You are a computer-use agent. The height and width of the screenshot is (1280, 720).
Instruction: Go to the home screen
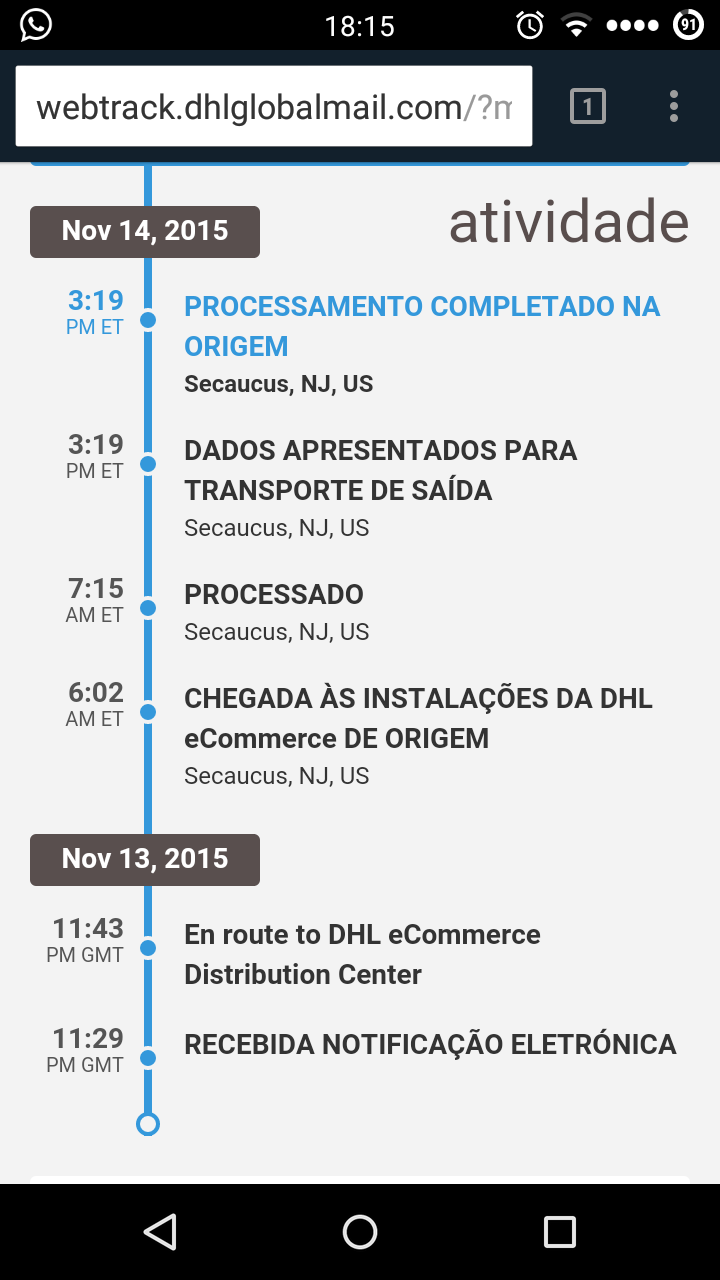tap(360, 1232)
